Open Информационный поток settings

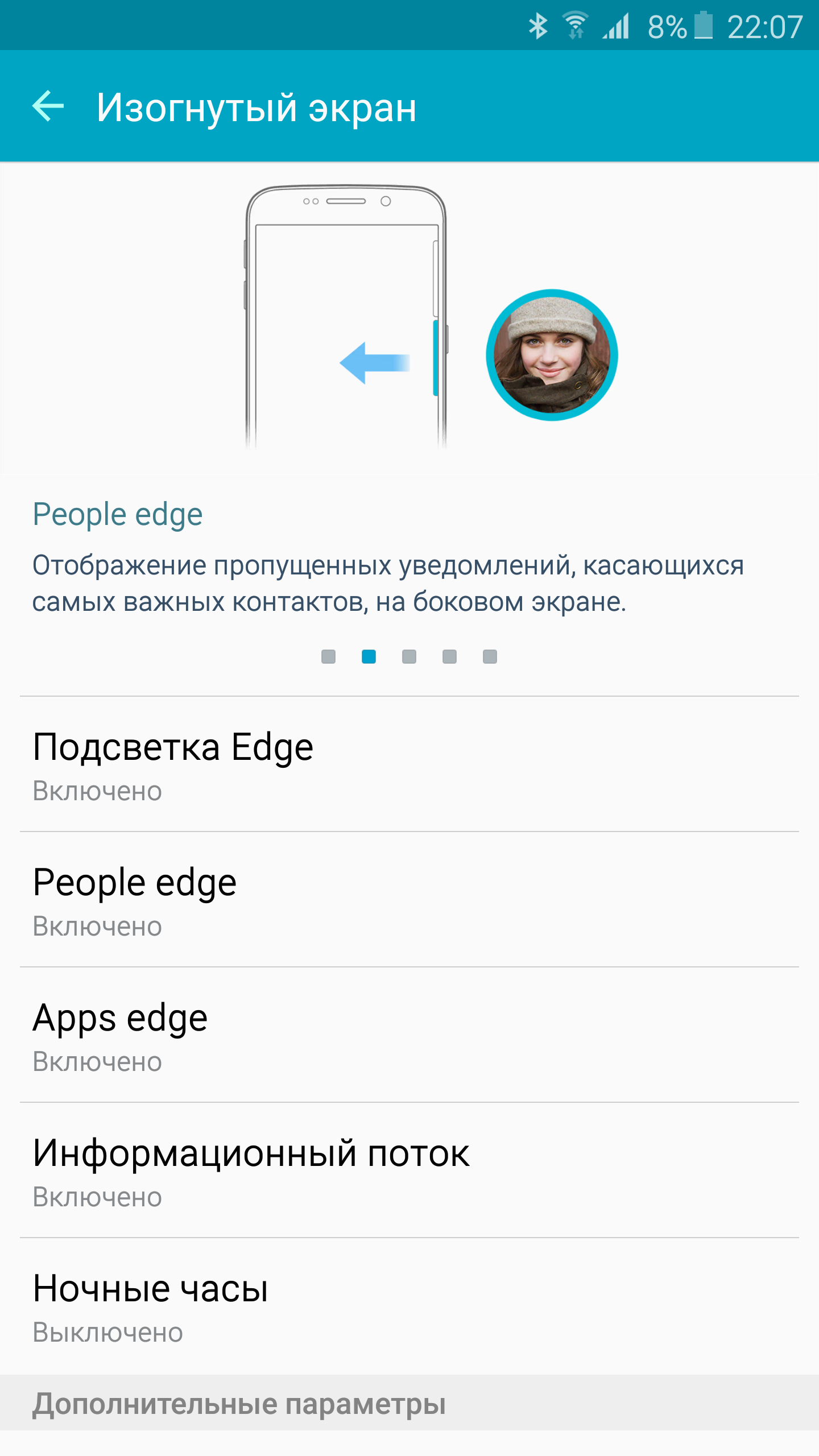[x=409, y=1170]
